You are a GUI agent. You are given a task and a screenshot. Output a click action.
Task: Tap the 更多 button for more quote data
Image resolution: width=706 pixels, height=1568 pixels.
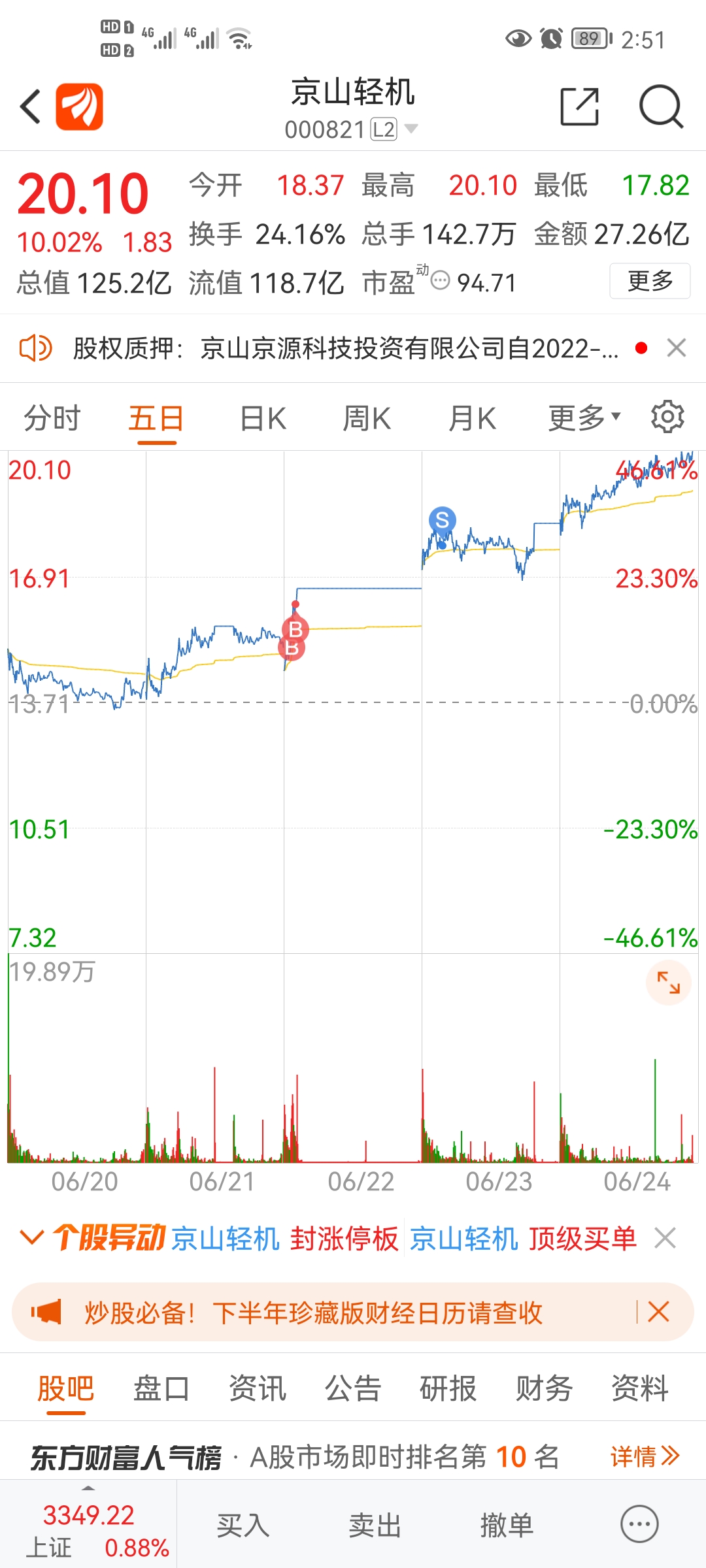[650, 281]
